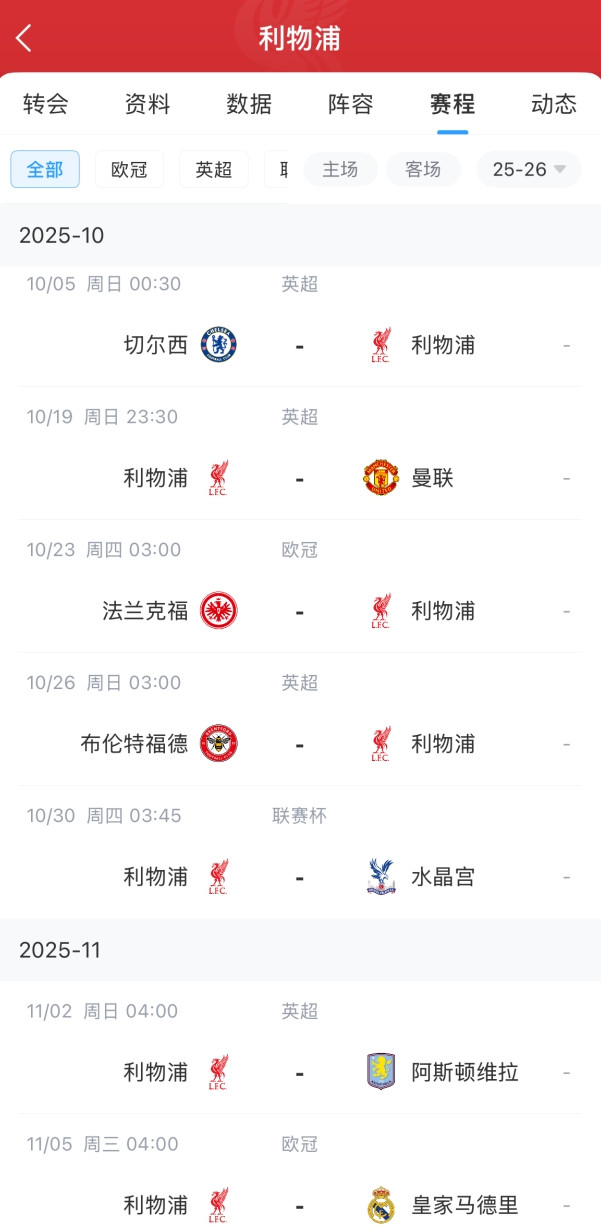Switch to the 动态 tab
This screenshot has height=1226, width=601.
553,104
